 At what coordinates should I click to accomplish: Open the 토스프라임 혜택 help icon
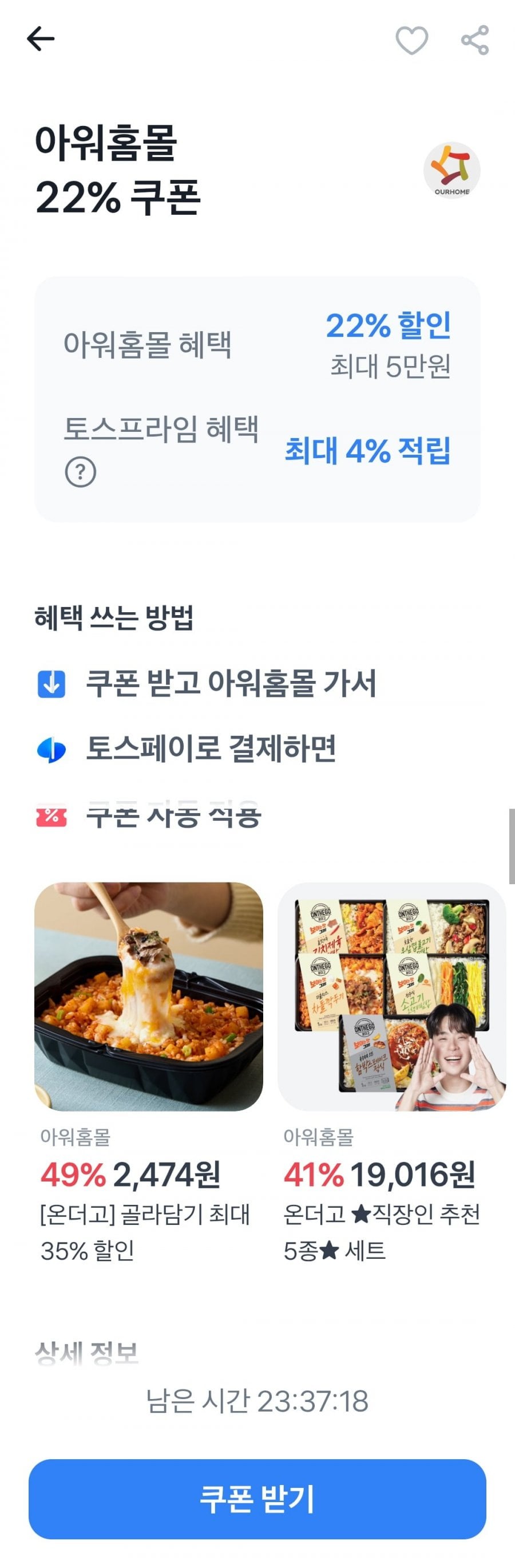(80, 472)
